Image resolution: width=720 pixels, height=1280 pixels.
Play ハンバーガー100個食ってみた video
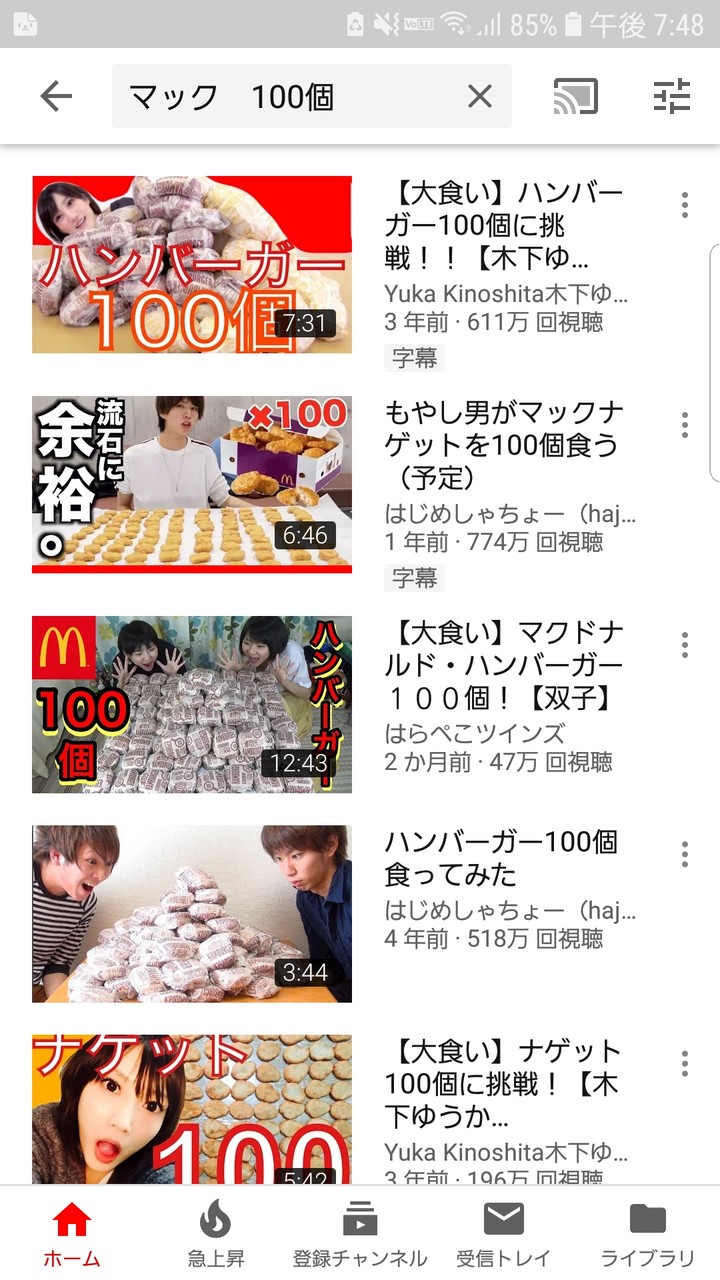[x=192, y=914]
